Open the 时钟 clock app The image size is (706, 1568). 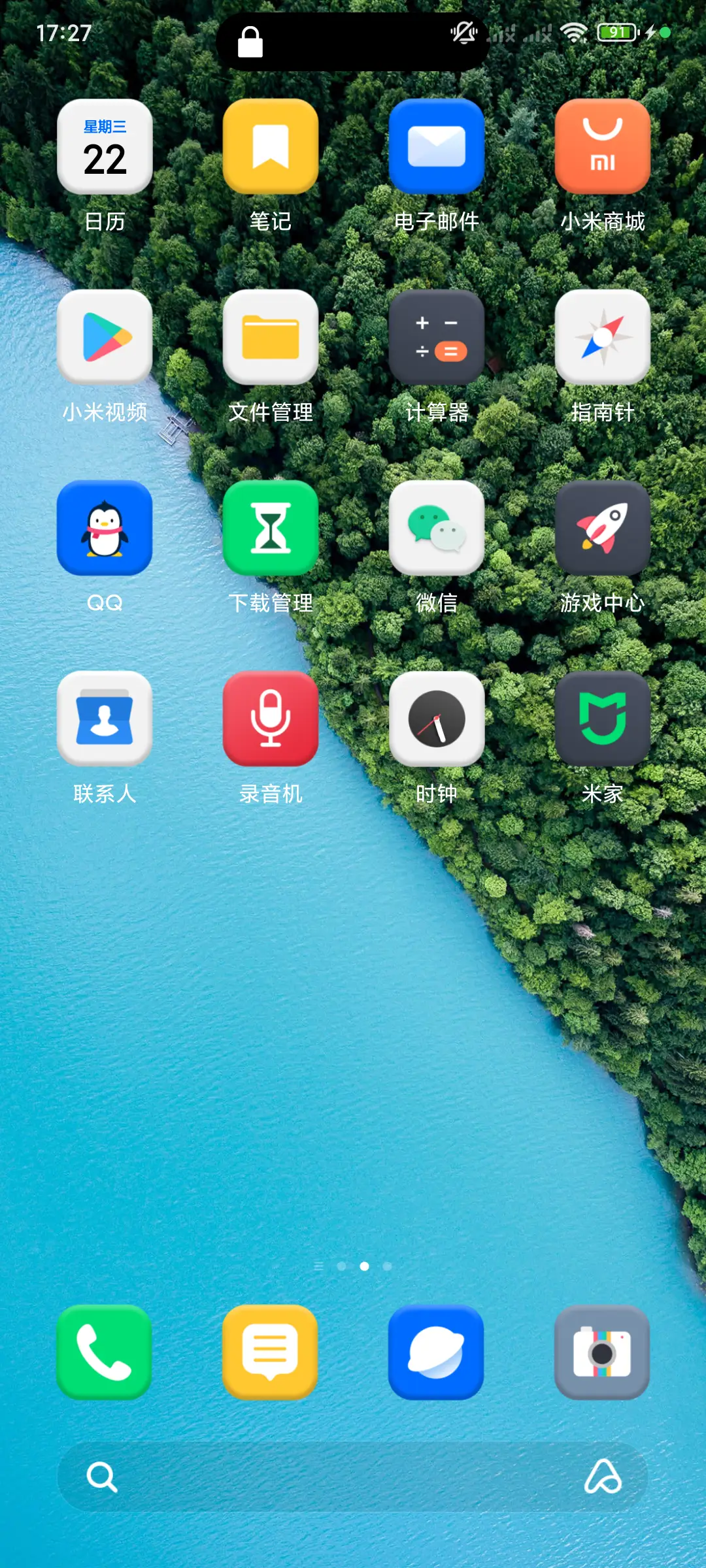(437, 719)
